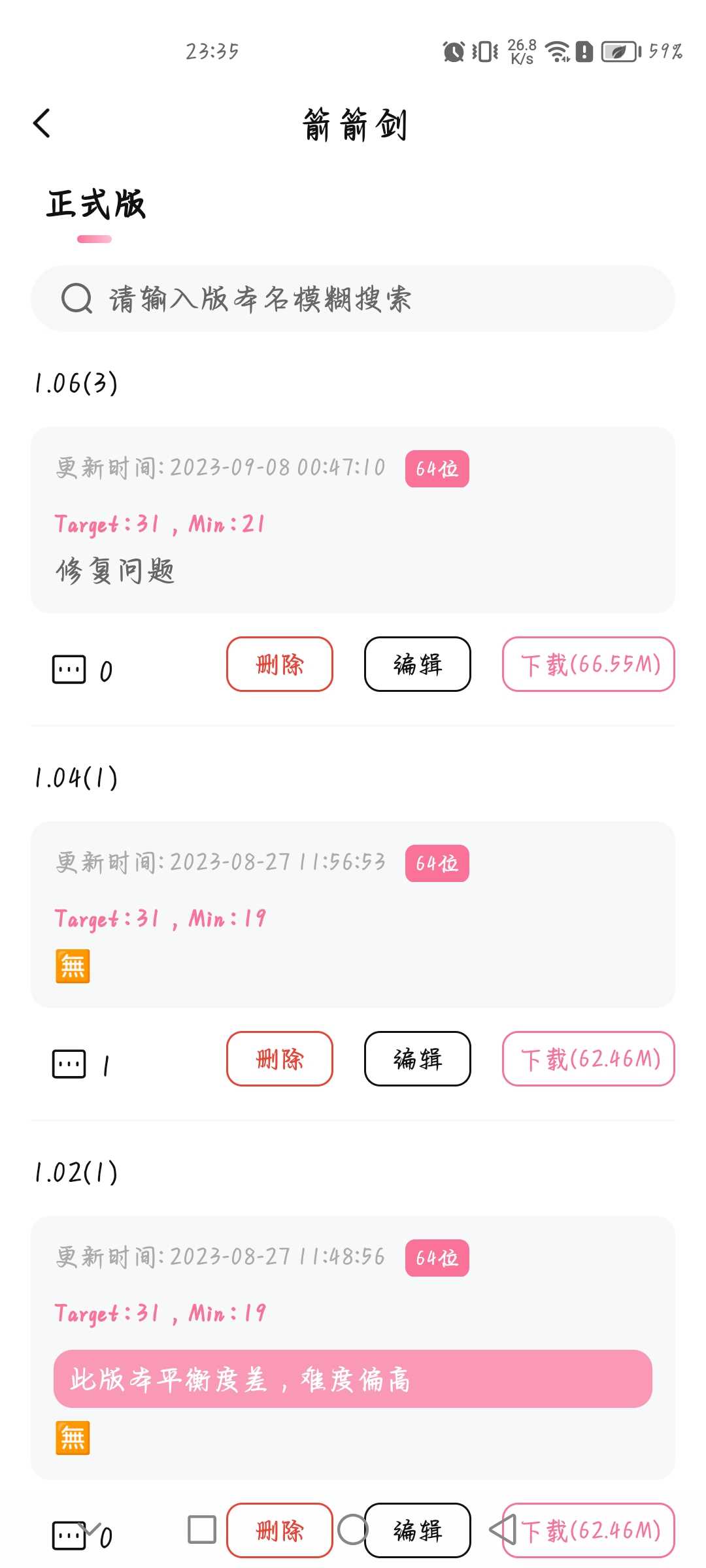This screenshot has height=1568, width=706.
Task: Delete version 1.04(1)
Action: (x=280, y=1059)
